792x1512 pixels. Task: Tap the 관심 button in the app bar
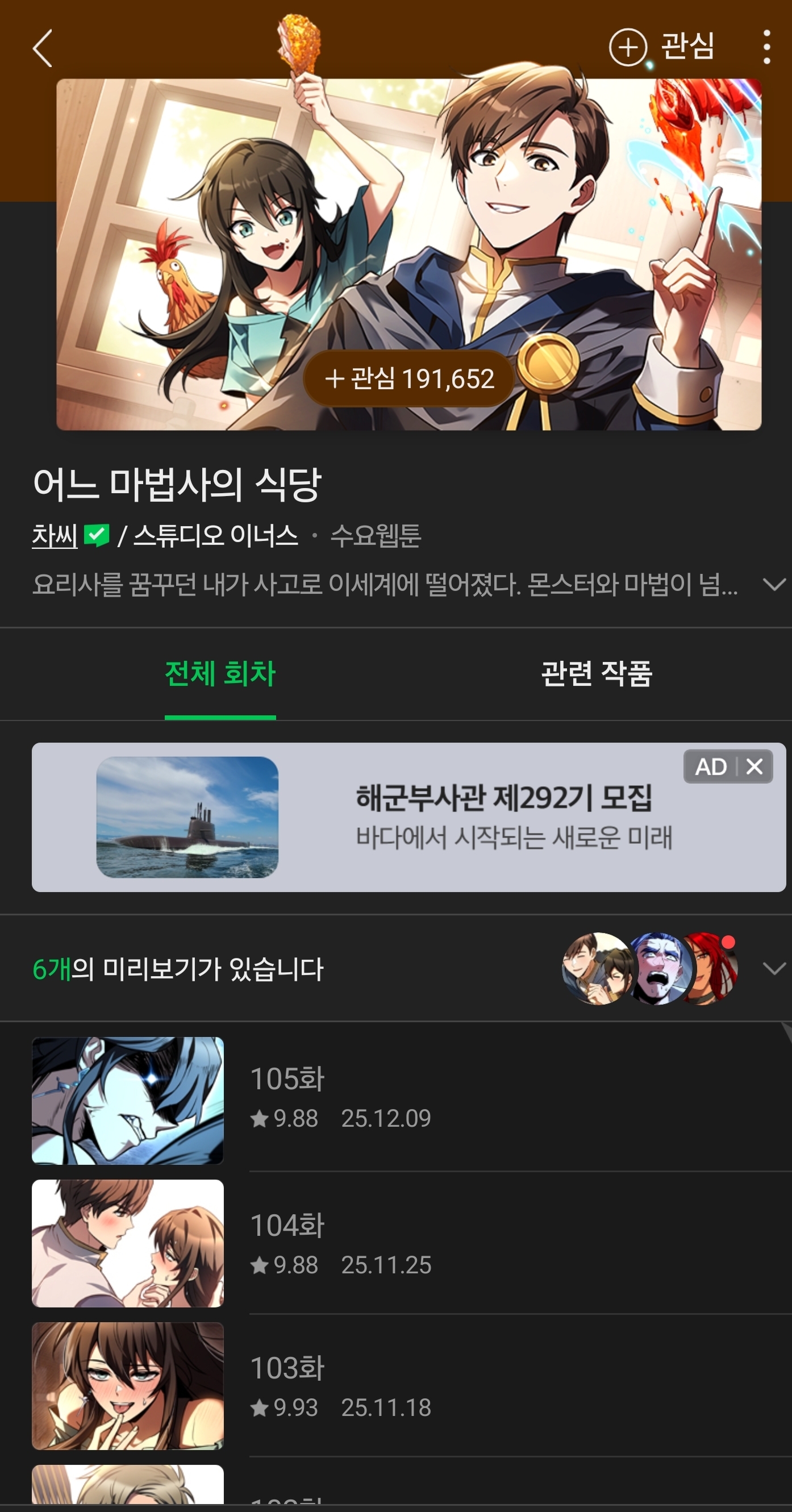[662, 47]
